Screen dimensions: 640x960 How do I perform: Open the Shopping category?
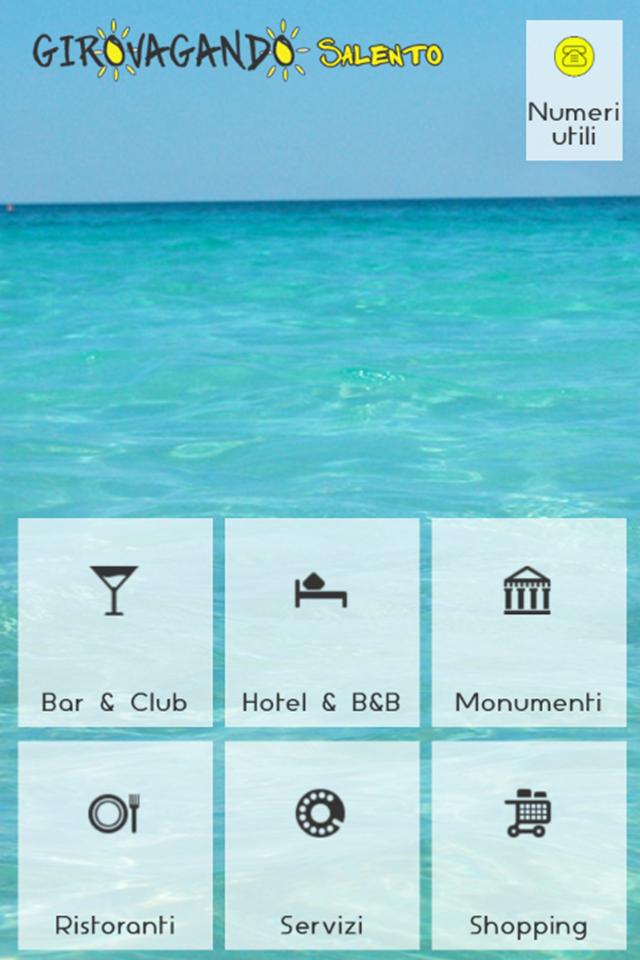(528, 845)
